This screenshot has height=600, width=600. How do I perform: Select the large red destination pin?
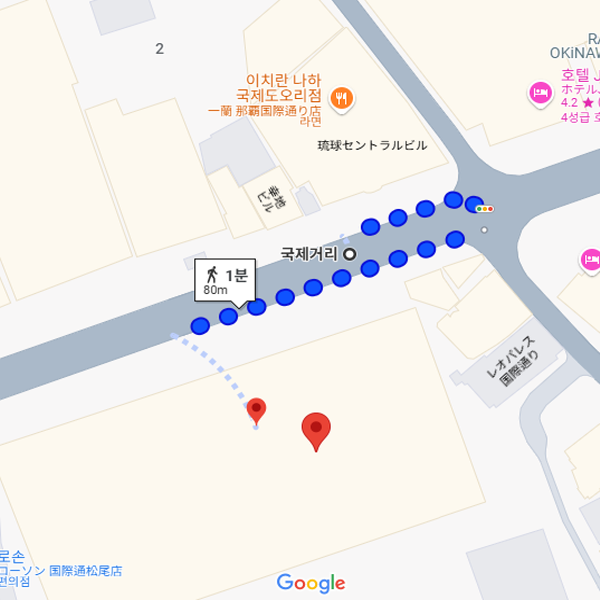point(317,430)
